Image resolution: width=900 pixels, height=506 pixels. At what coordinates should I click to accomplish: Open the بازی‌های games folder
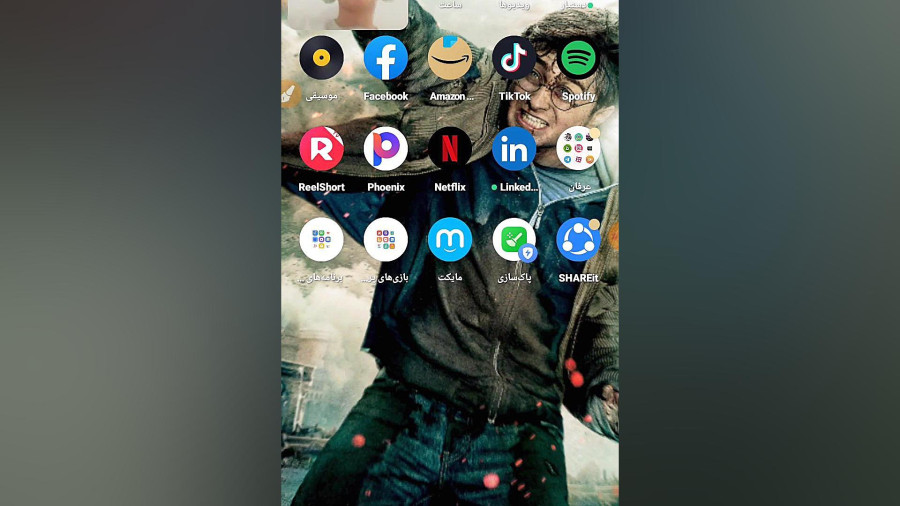tap(385, 240)
